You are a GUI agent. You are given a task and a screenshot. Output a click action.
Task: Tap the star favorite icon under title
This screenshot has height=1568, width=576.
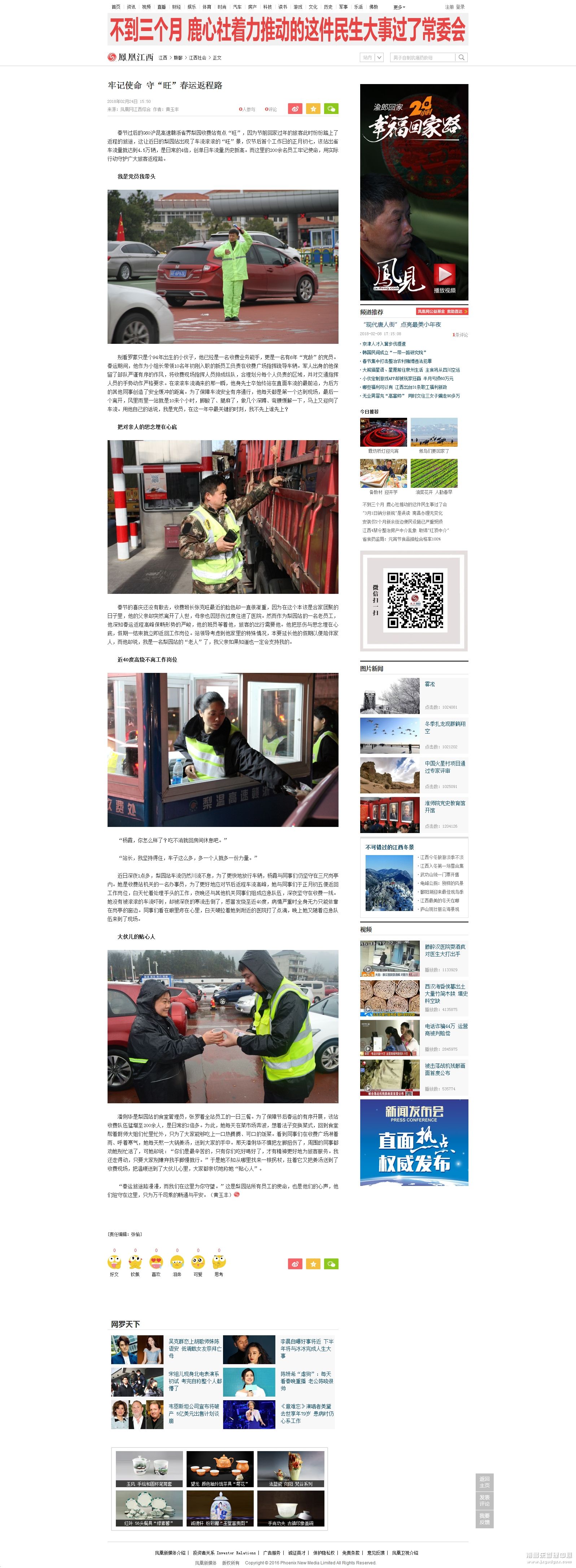(313, 109)
